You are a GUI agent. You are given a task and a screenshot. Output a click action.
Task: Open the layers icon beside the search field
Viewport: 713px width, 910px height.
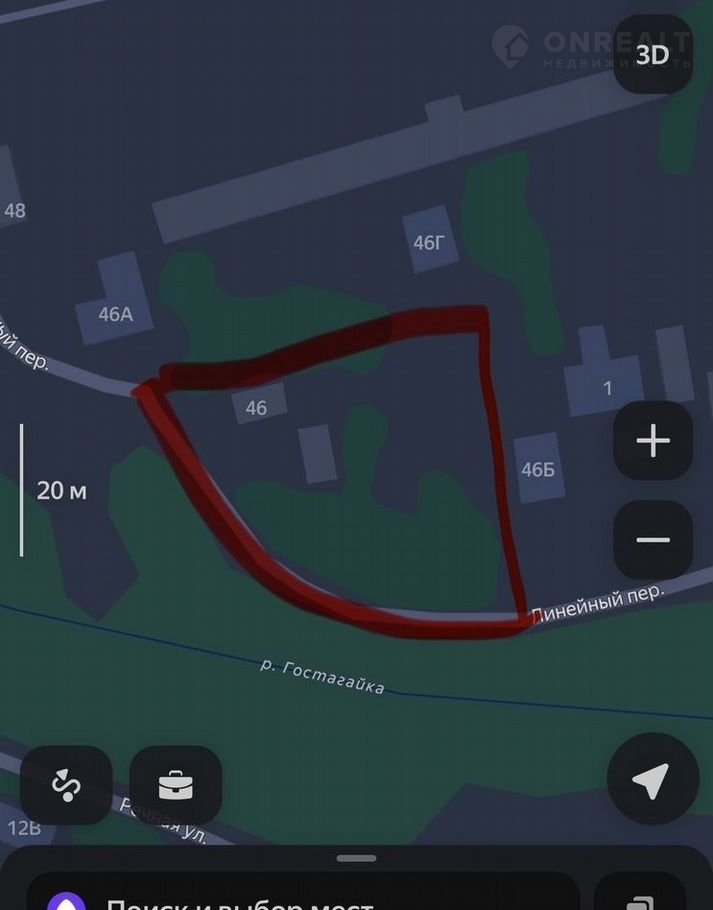[x=639, y=897]
